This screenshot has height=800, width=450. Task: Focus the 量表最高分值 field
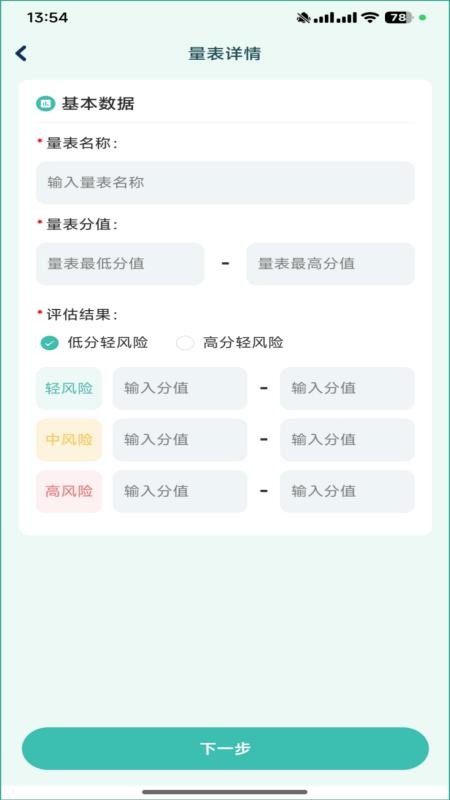coord(331,264)
